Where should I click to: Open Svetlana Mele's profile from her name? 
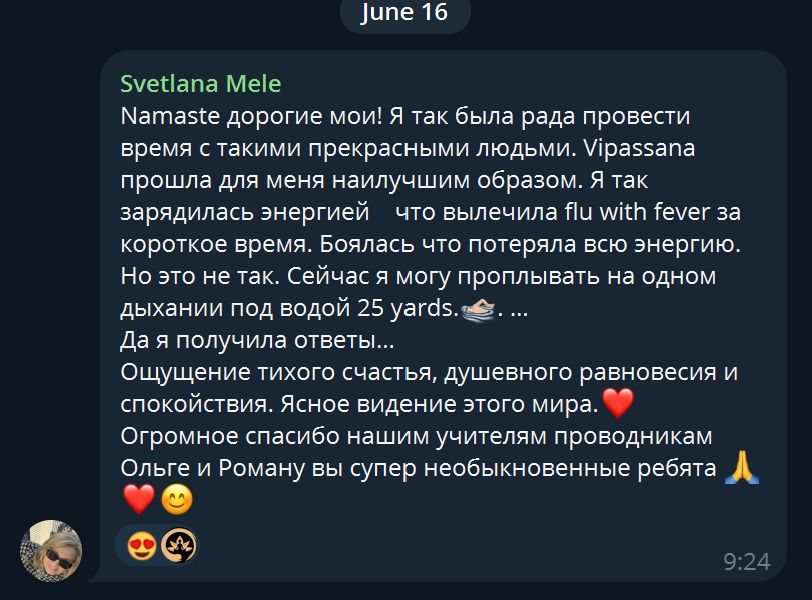(200, 83)
